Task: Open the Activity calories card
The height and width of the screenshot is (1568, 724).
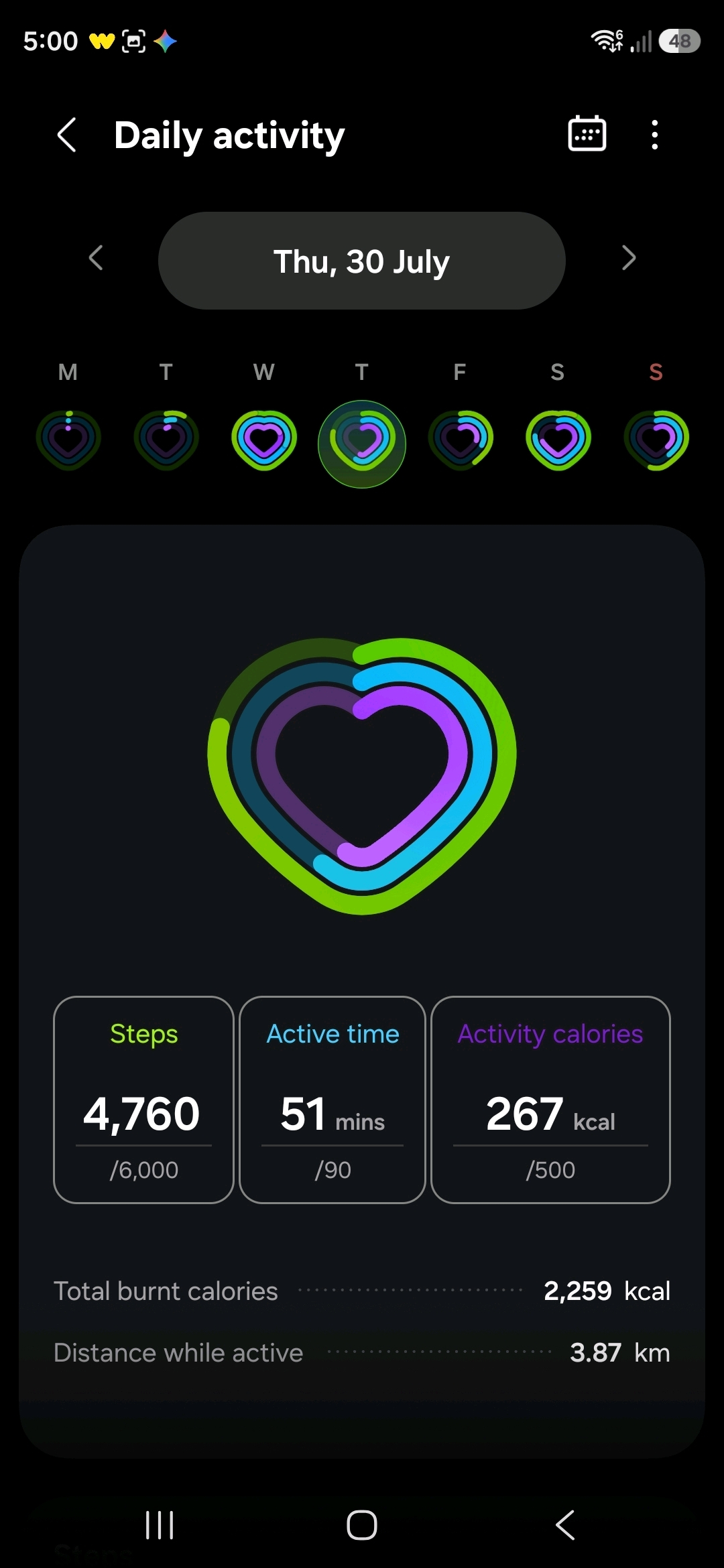Action: click(550, 1100)
